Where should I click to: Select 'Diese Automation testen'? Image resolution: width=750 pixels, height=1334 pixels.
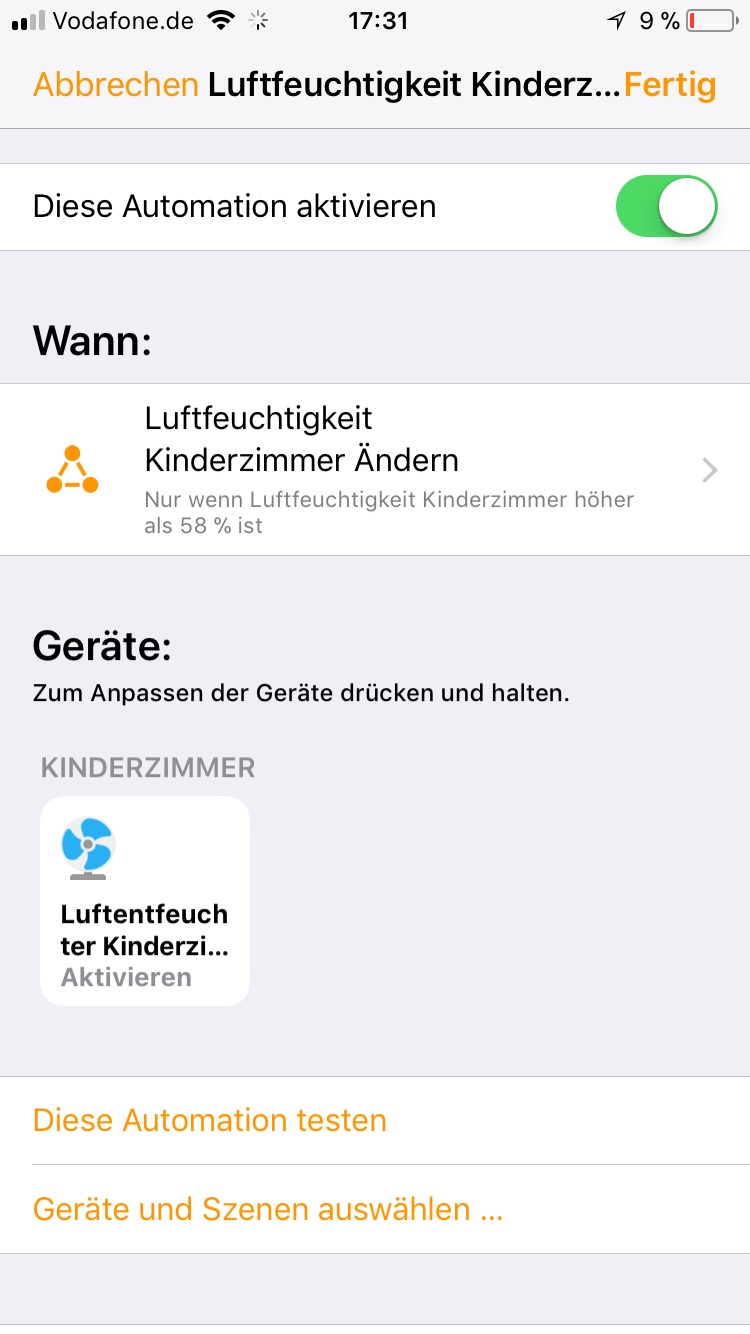point(210,1120)
